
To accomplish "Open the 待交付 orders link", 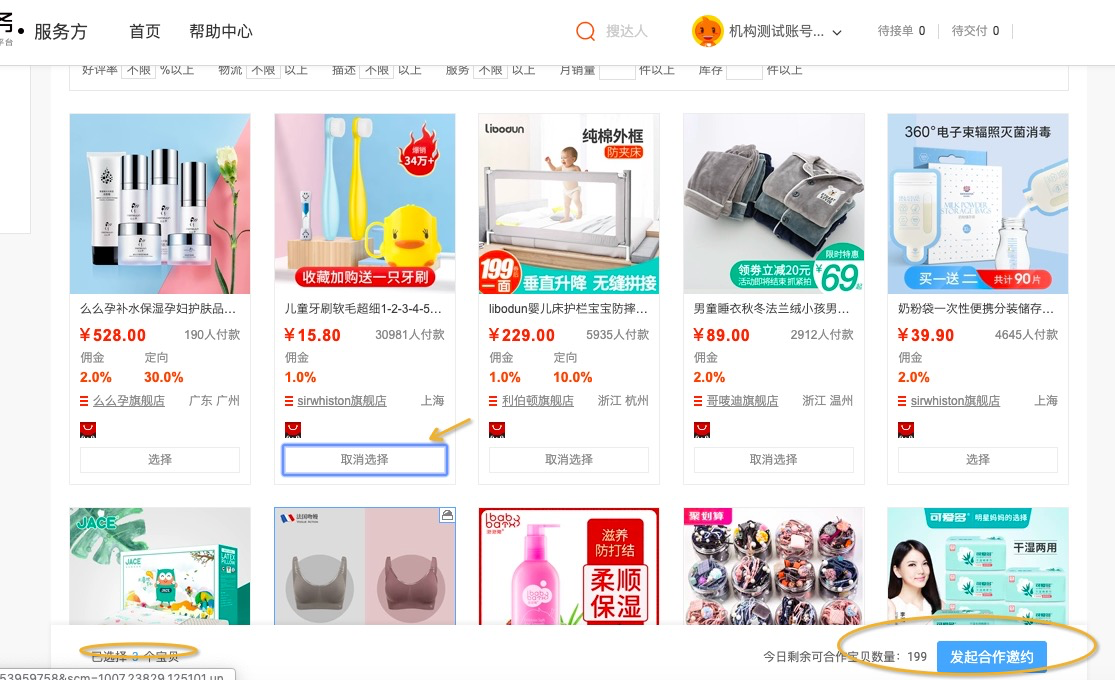I will pos(975,31).
